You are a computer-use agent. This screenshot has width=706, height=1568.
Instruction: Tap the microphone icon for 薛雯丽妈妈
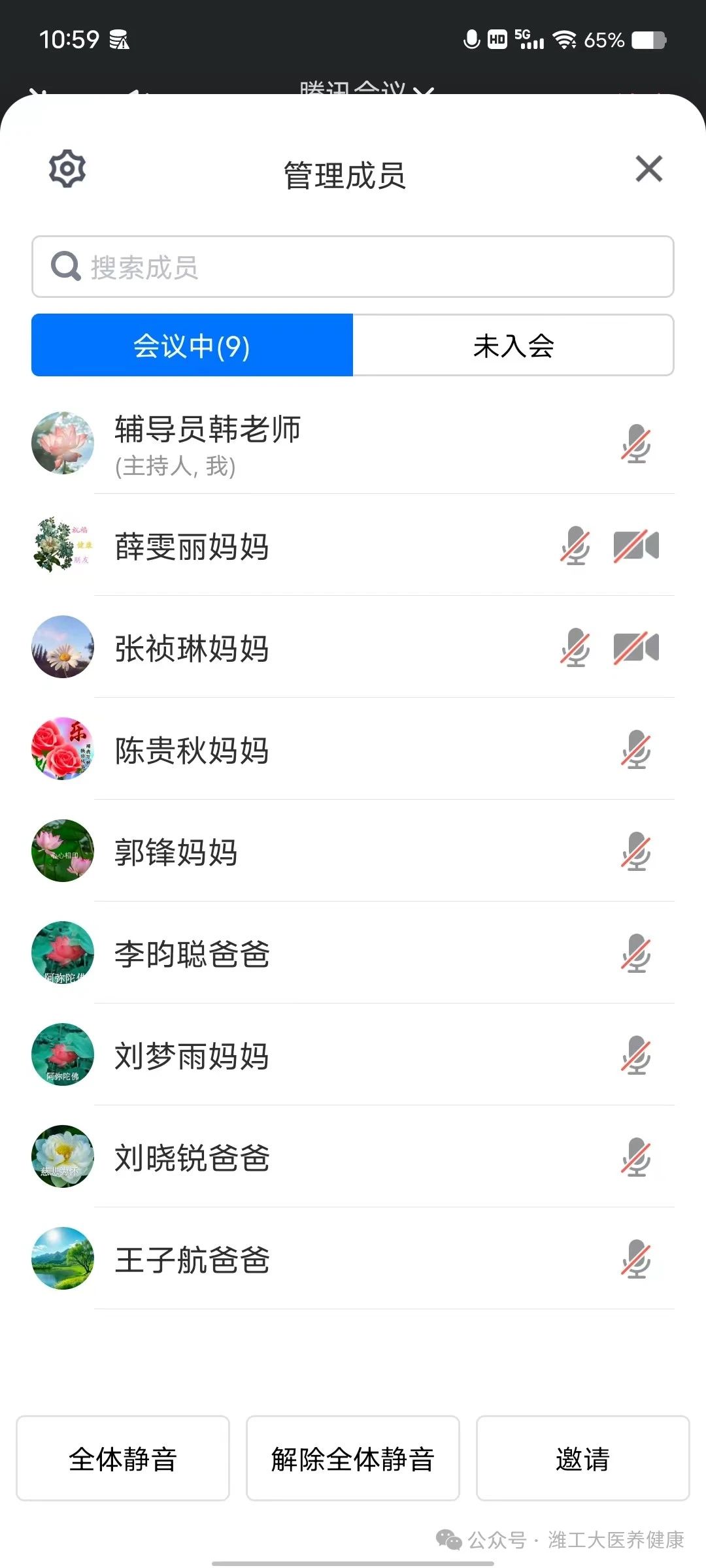coord(575,546)
